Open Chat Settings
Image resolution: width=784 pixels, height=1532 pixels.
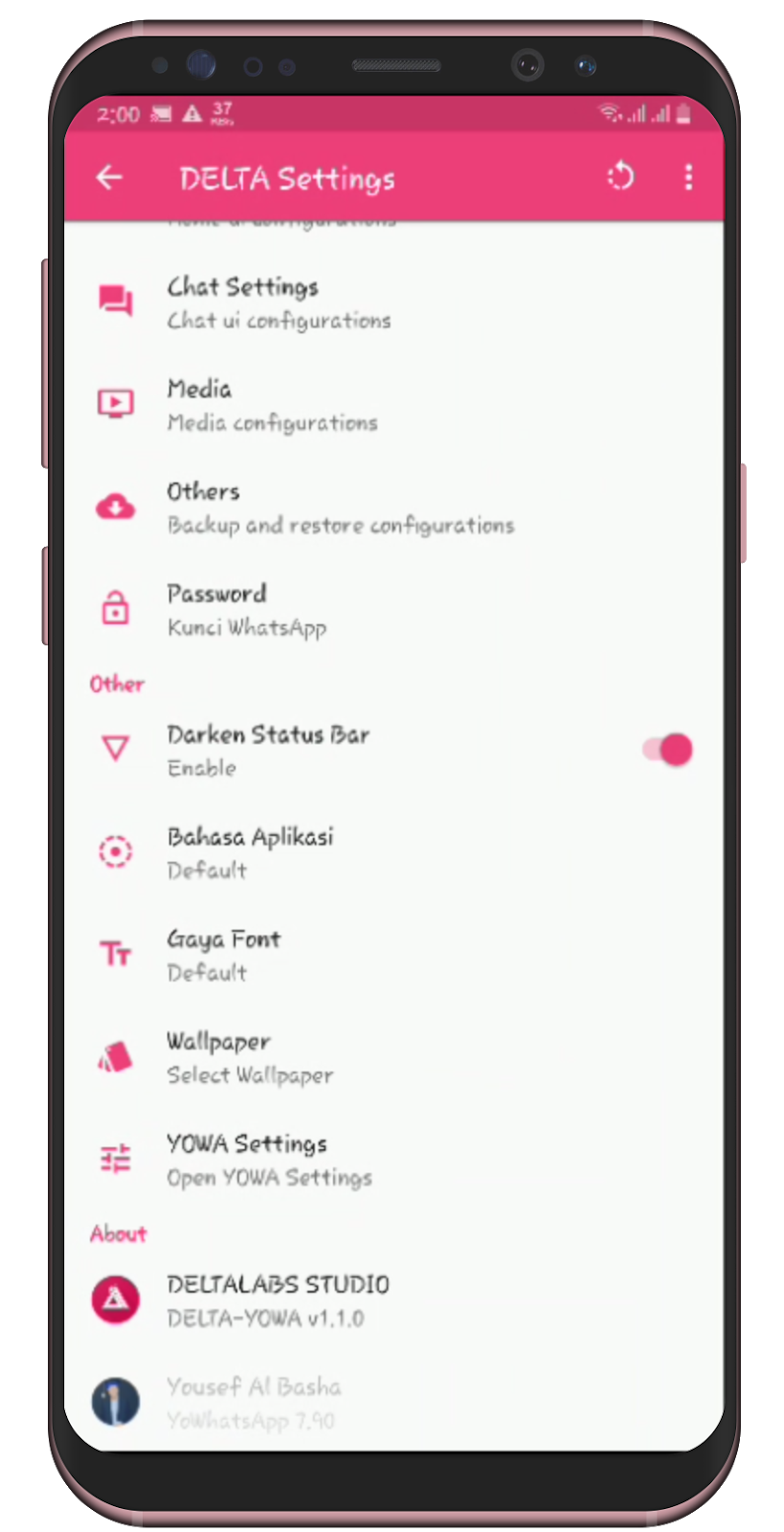393,303
